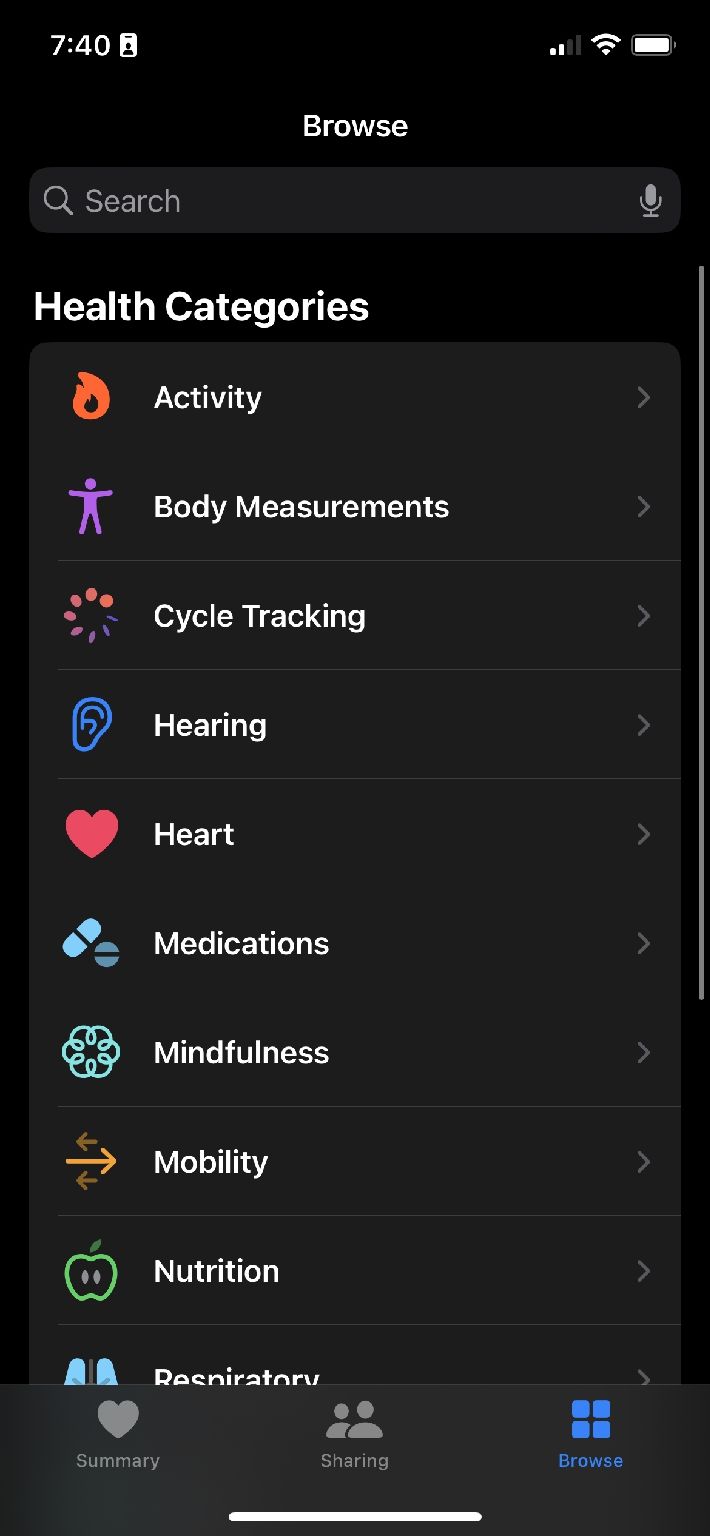Open the Nutrition category
The height and width of the screenshot is (1536, 710).
point(355,1271)
